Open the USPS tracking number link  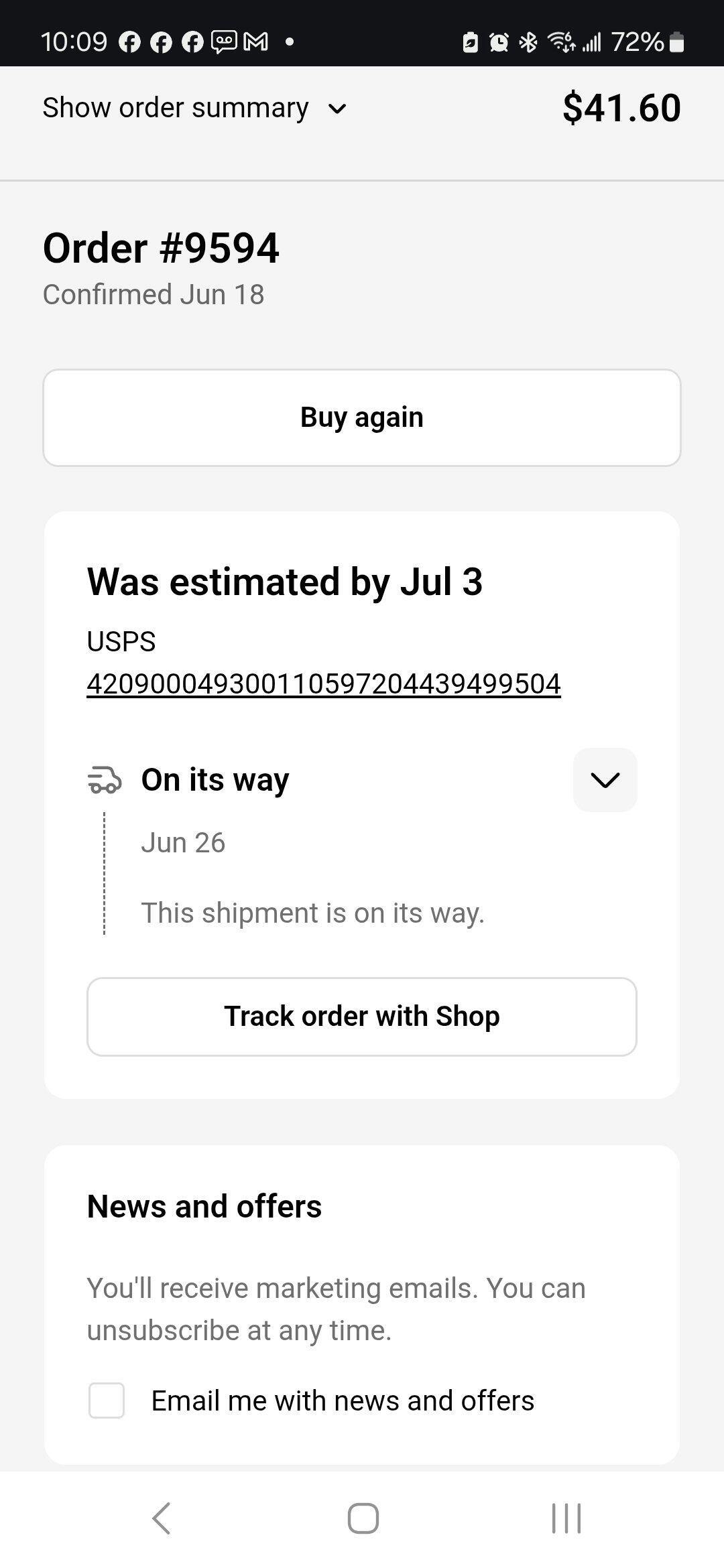(324, 684)
